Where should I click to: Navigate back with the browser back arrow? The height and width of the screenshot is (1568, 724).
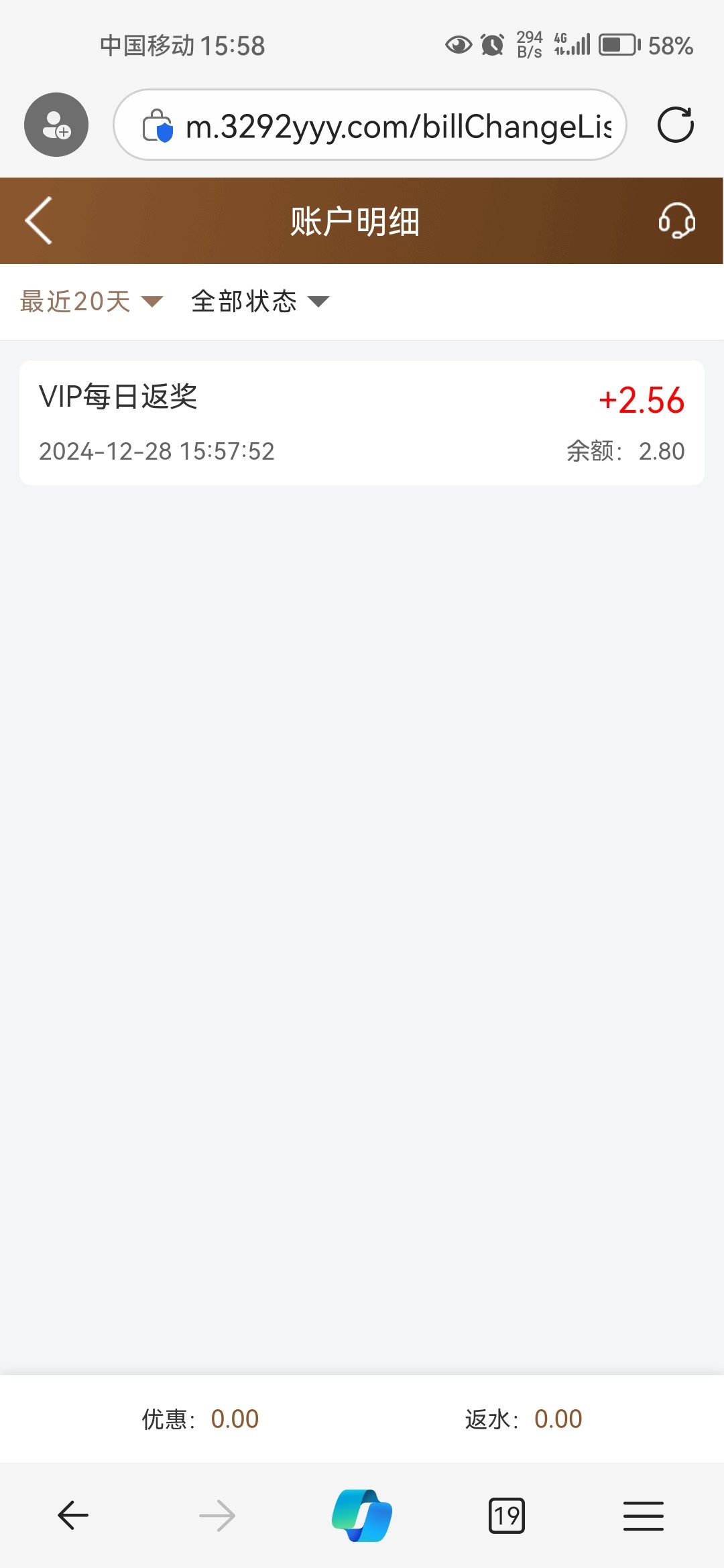tap(73, 1515)
